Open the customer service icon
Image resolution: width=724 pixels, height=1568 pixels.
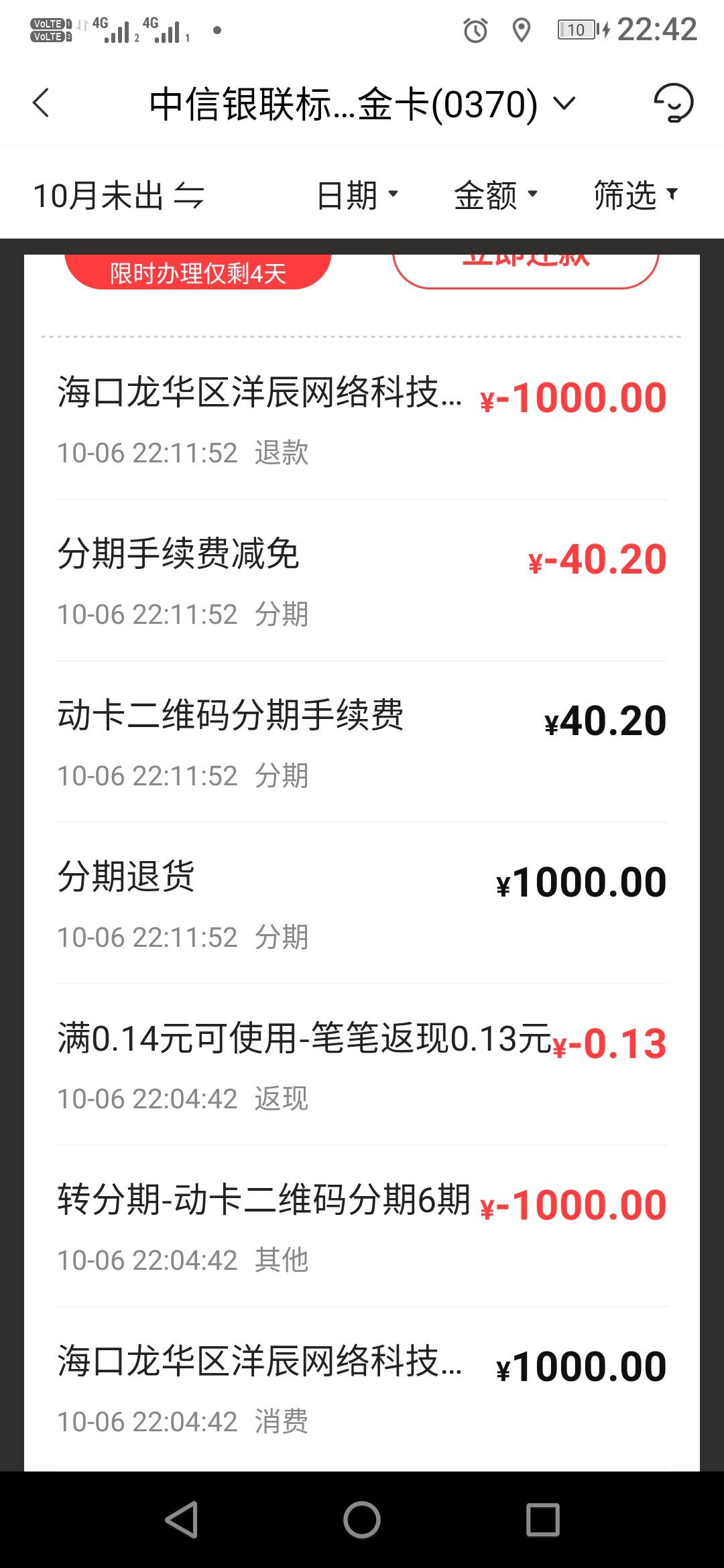click(674, 103)
